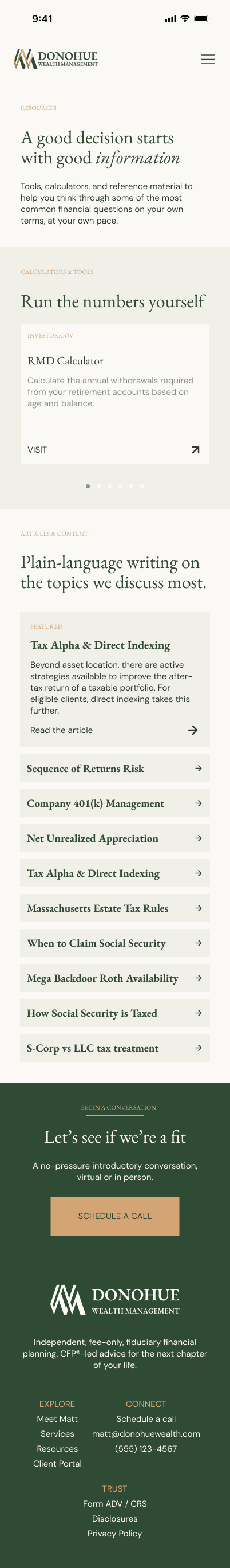Call the (555) 123-4567 number

(x=146, y=1449)
